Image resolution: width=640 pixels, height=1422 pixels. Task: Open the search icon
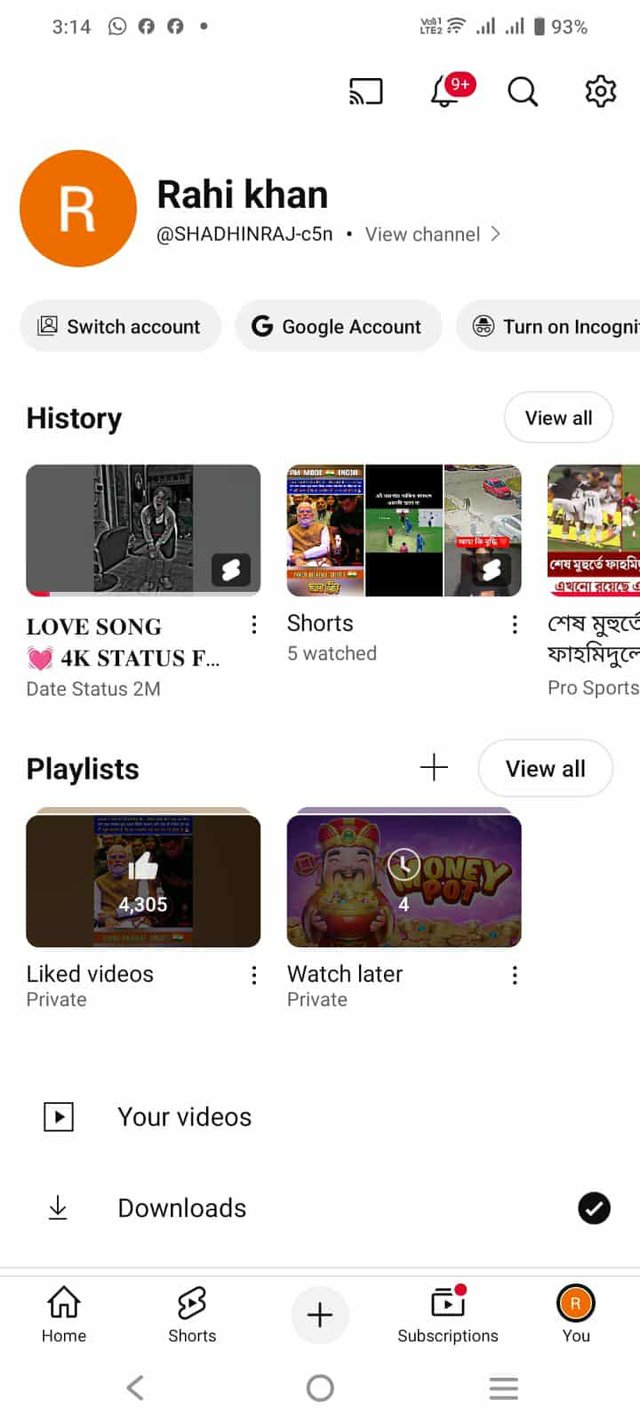click(522, 92)
